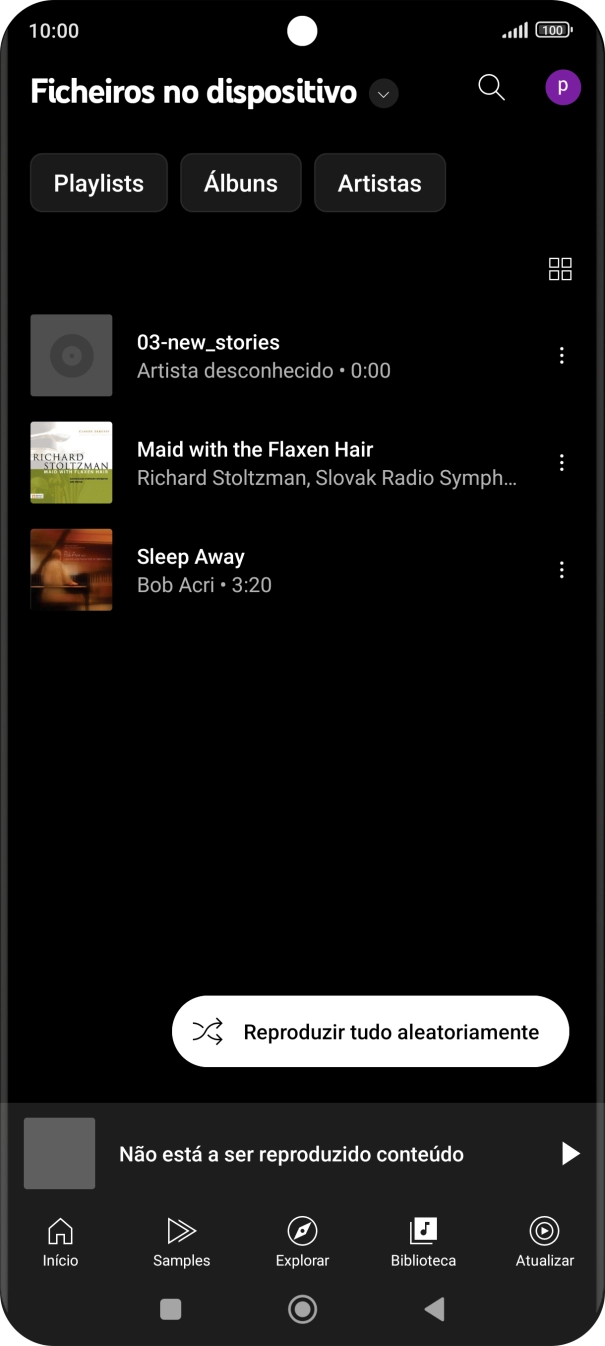Switch to the Explorar tab

(x=302, y=1242)
